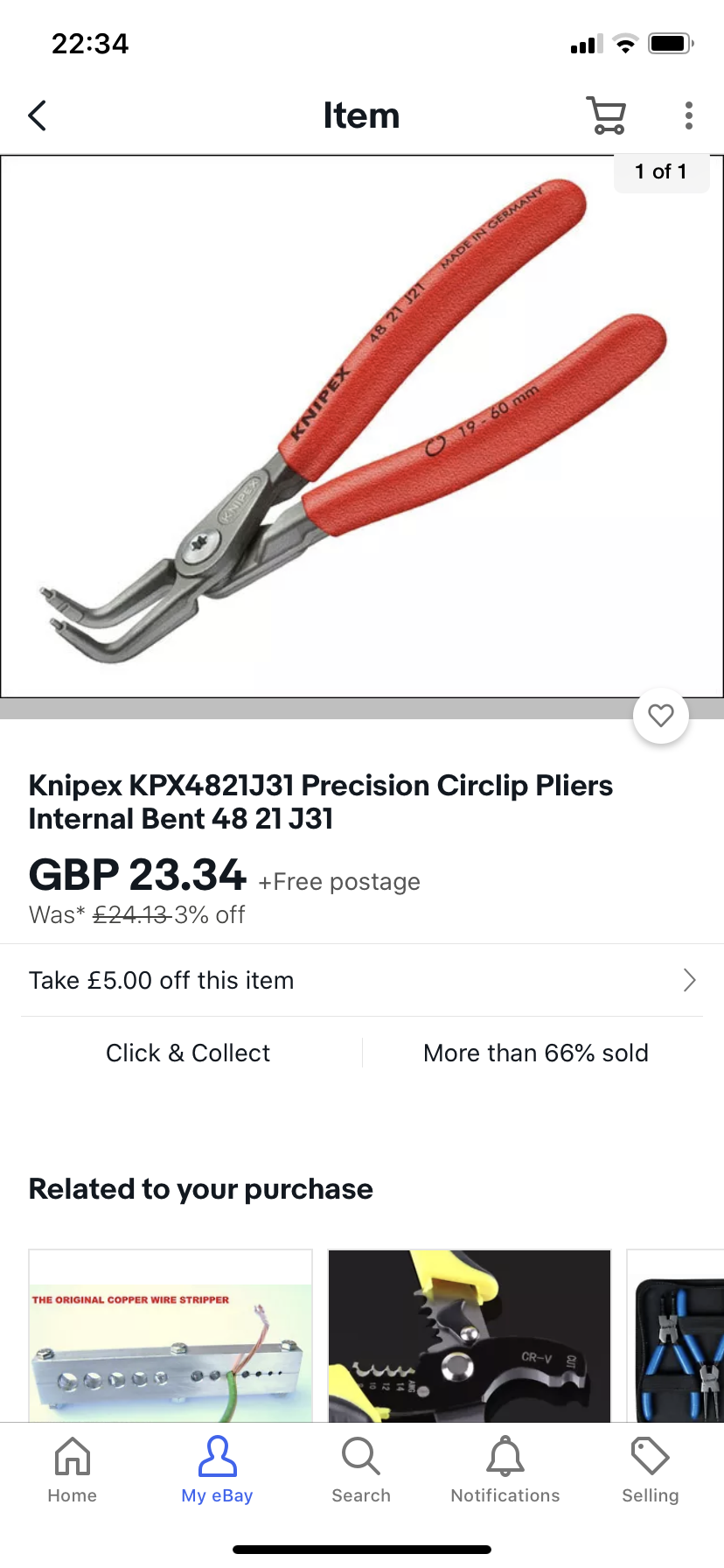Open the Notifications tab

click(x=505, y=1470)
